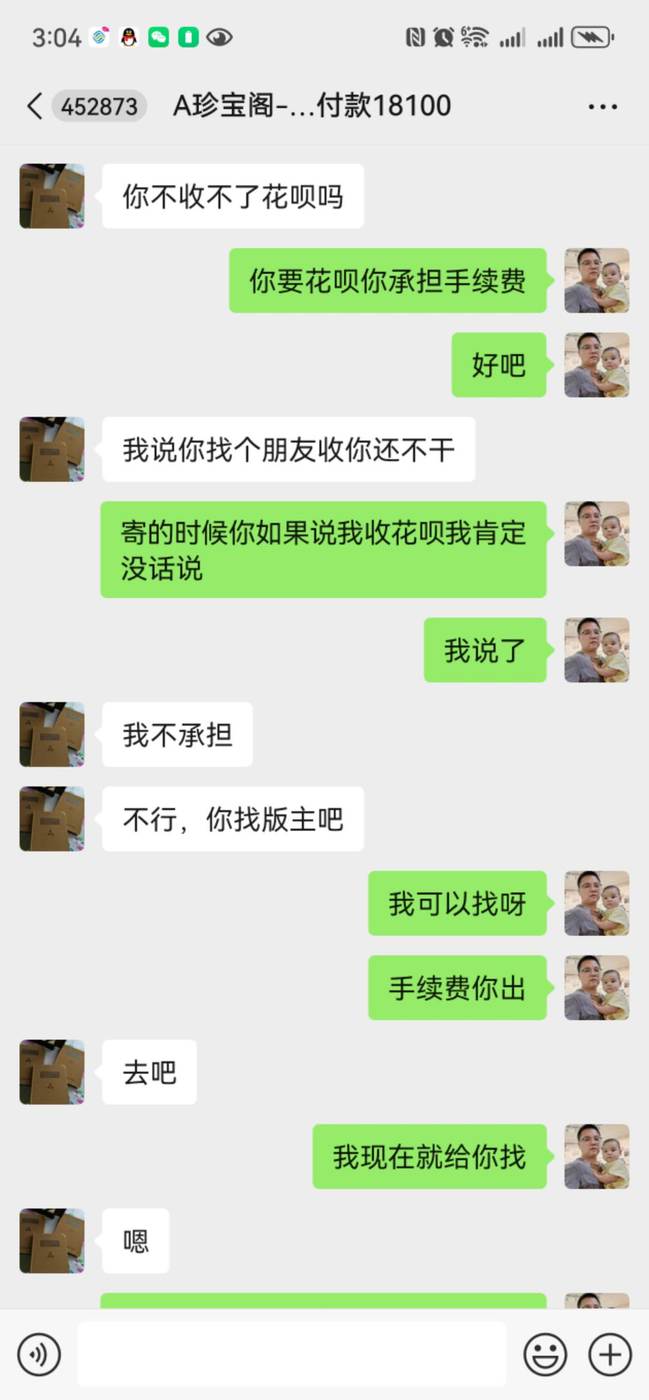Open the emoji picker
This screenshot has height=1400, width=649.
pyautogui.click(x=545, y=1355)
